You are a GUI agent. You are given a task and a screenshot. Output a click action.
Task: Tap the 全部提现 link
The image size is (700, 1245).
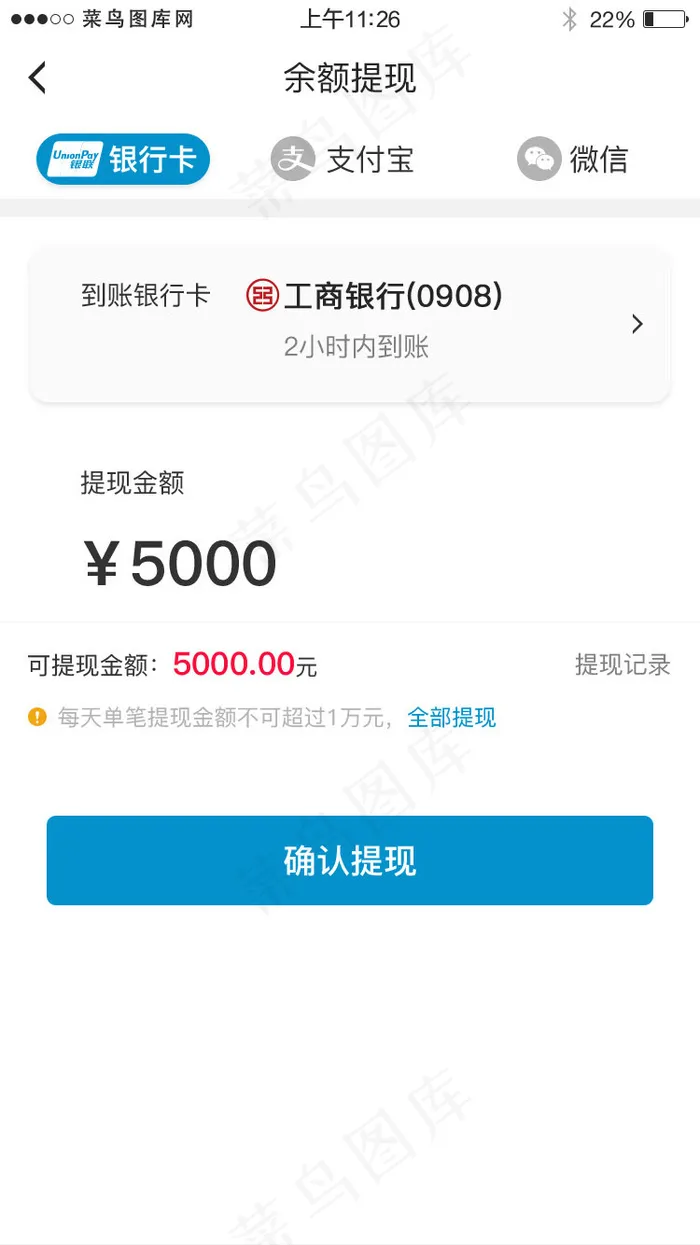coord(452,718)
